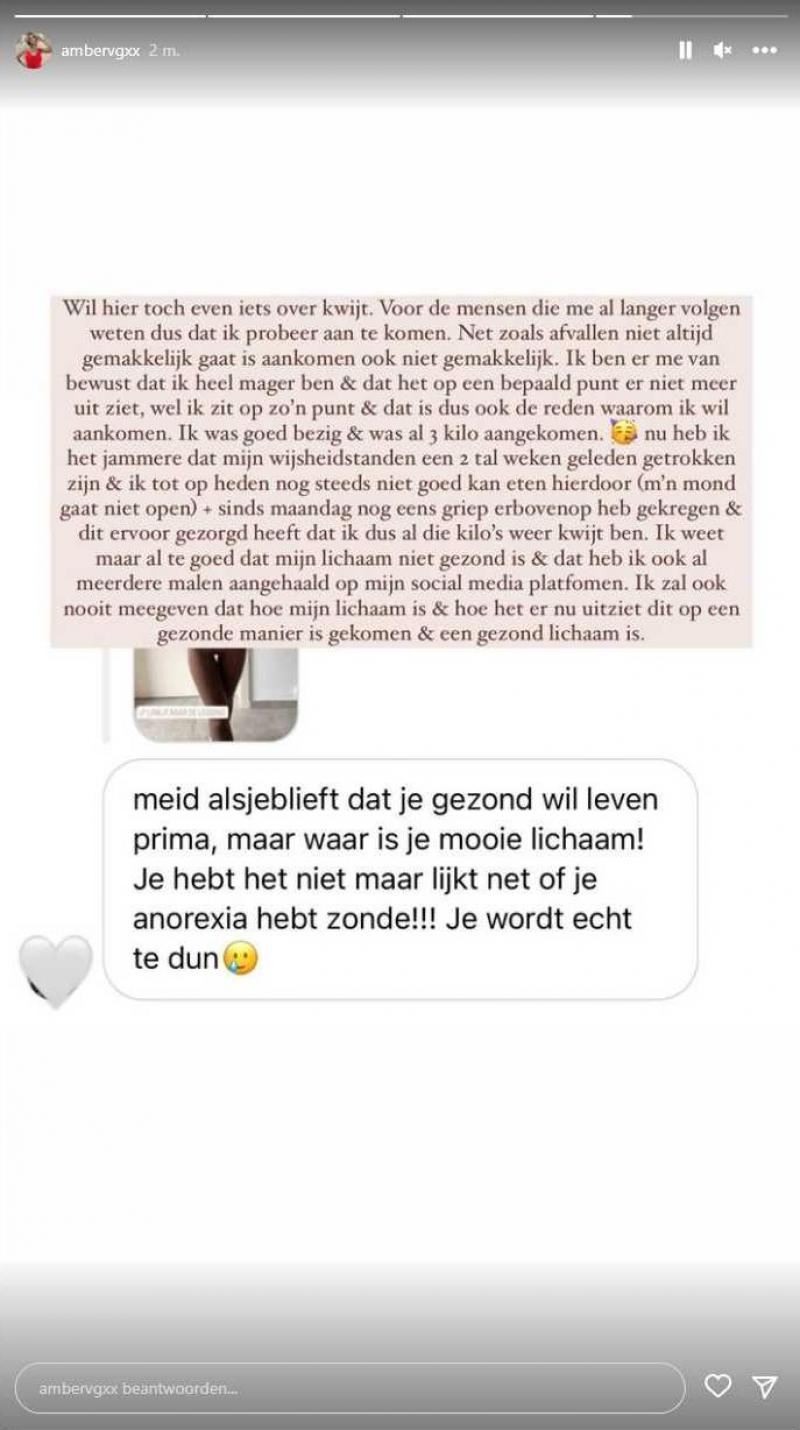Pause the story playback

(x=685, y=50)
